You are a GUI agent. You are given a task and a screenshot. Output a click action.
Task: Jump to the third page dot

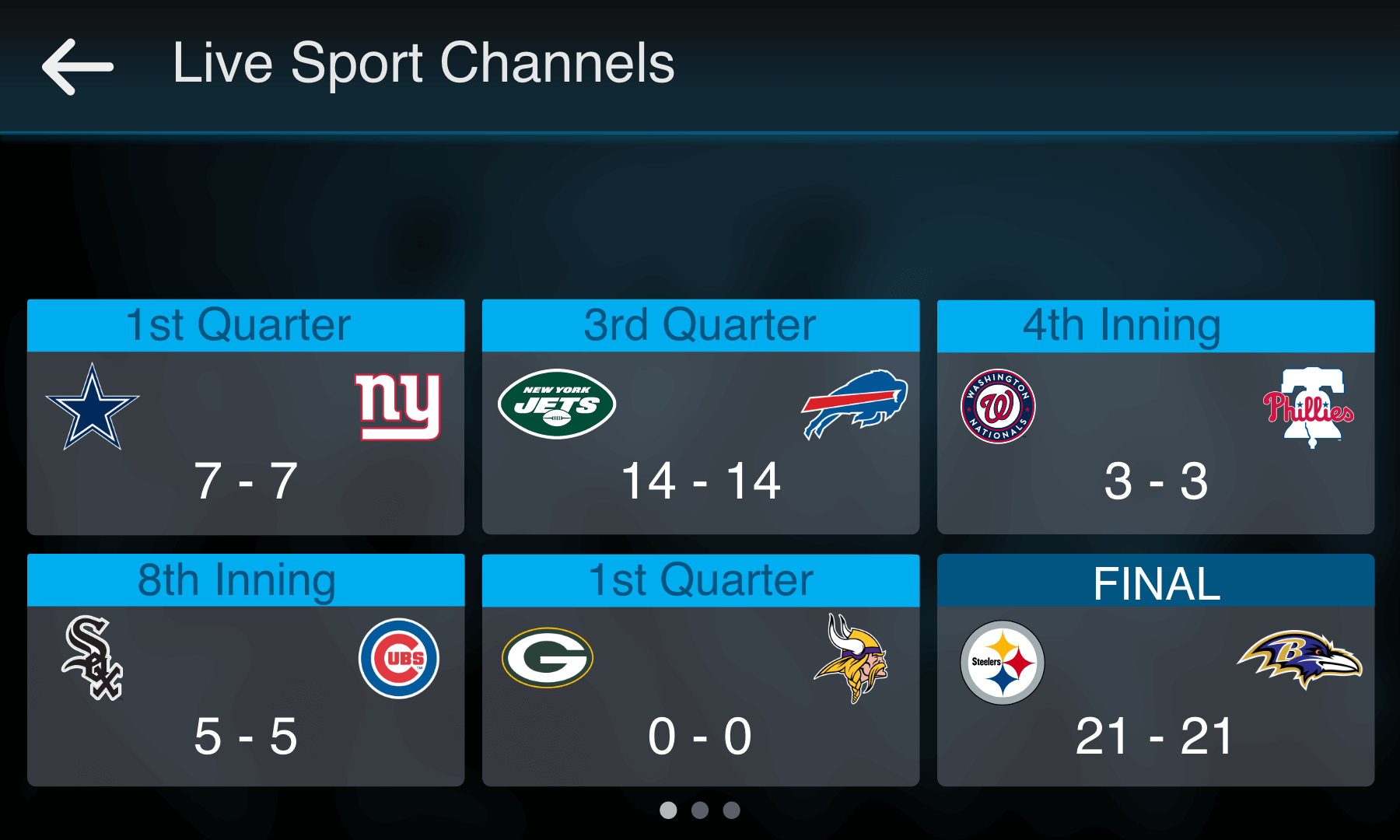coord(731,810)
